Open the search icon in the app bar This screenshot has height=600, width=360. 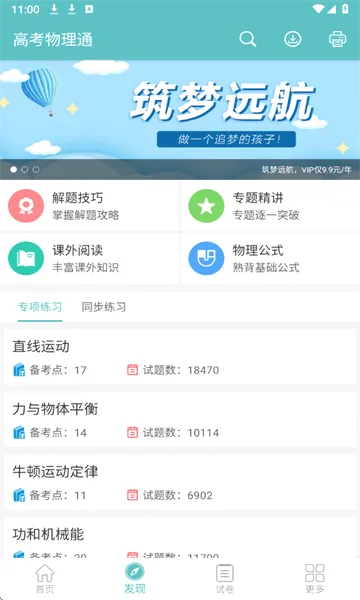click(248, 39)
